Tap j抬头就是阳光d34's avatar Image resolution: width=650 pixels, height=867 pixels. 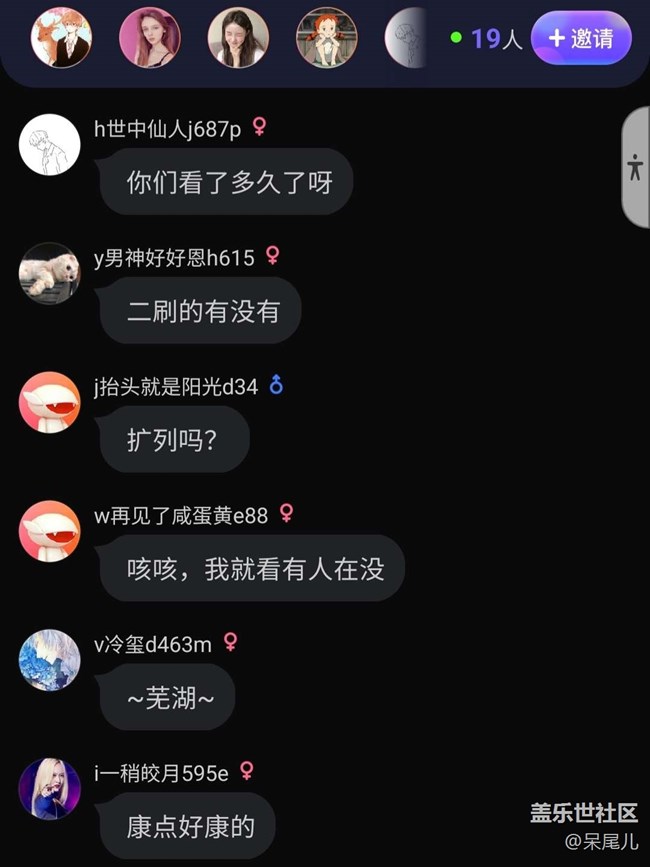tap(50, 402)
